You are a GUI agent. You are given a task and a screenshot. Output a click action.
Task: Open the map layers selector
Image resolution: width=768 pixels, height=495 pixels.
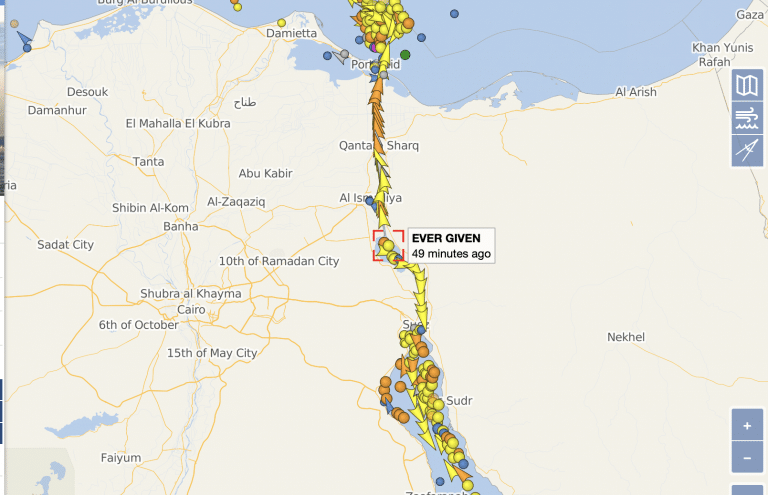click(x=747, y=86)
